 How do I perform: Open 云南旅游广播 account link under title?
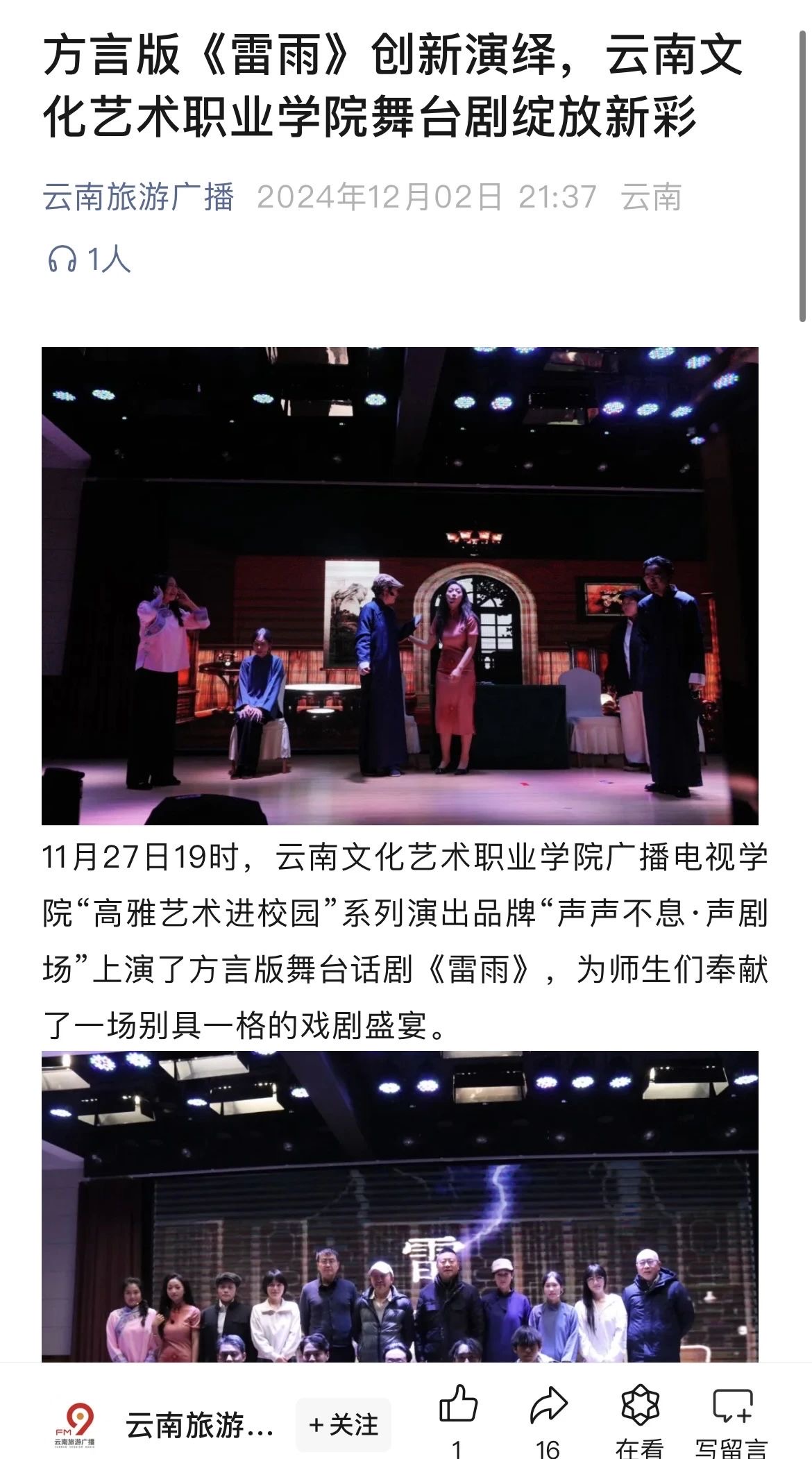[138, 197]
